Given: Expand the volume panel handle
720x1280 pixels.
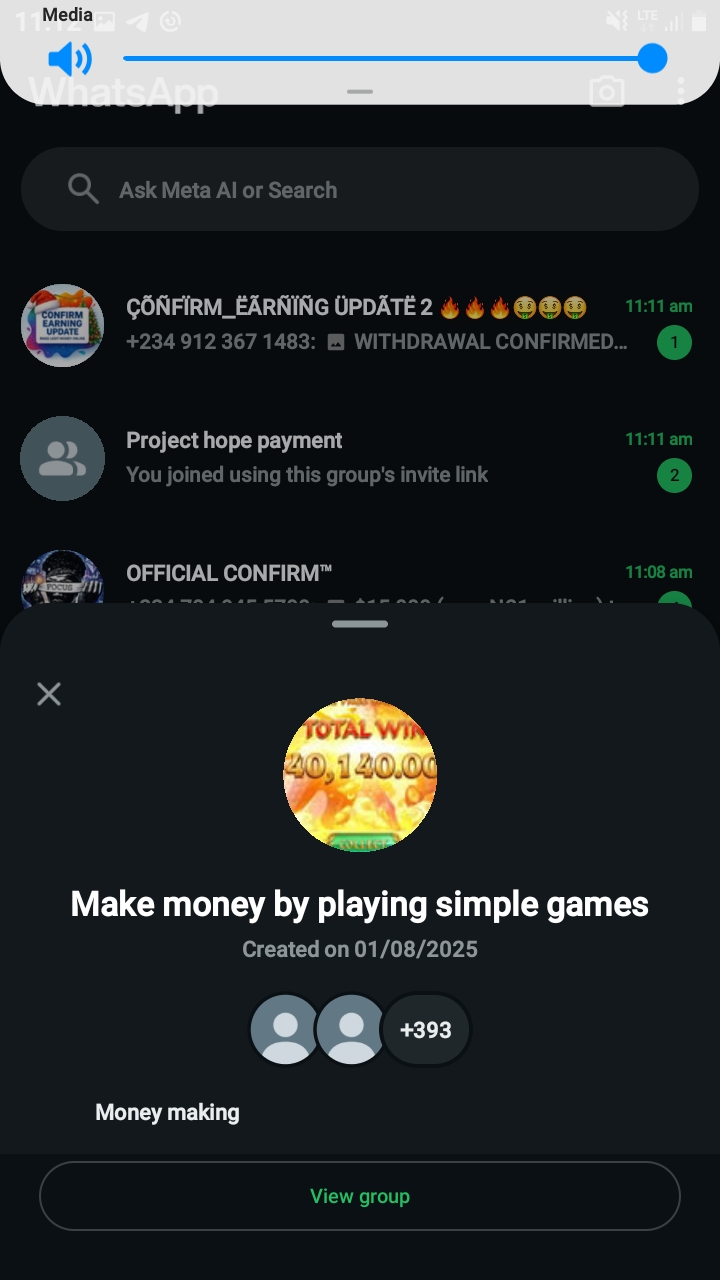Looking at the screenshot, I should 360,91.
